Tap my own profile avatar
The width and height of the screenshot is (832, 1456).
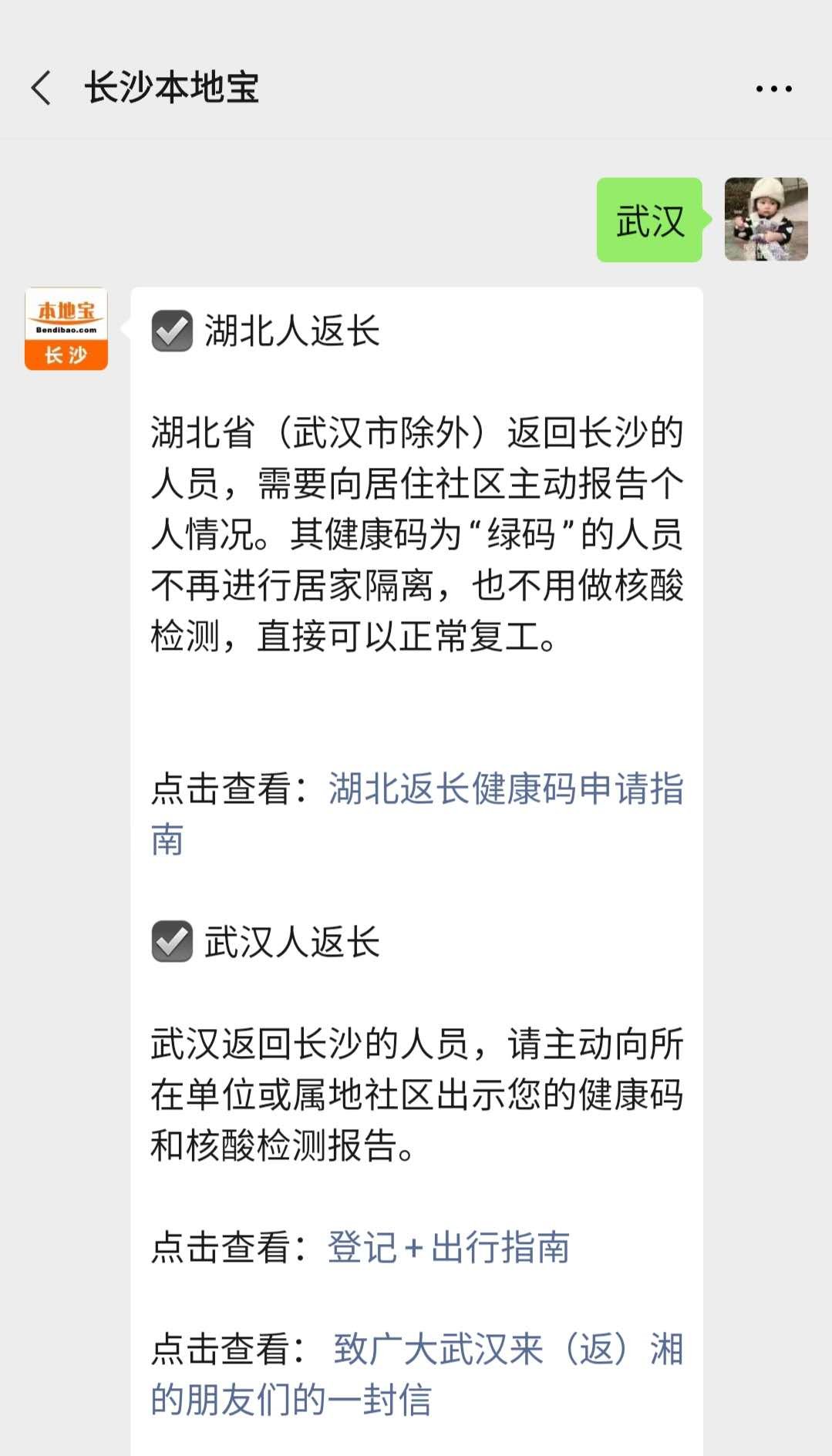(x=766, y=220)
